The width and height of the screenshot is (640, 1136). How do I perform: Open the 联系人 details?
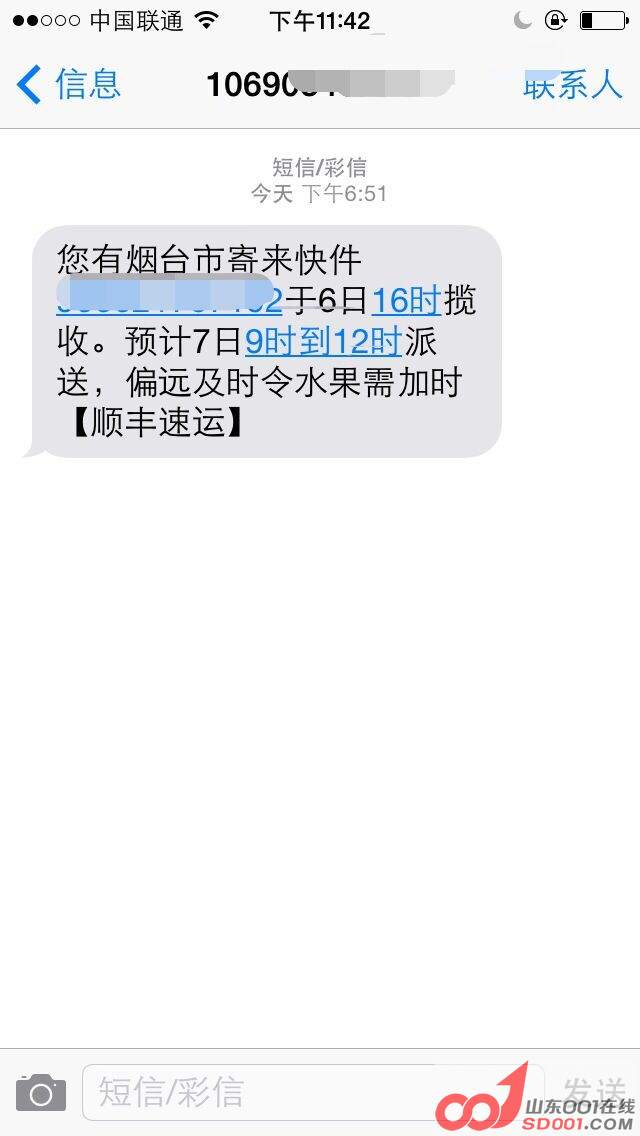click(572, 85)
